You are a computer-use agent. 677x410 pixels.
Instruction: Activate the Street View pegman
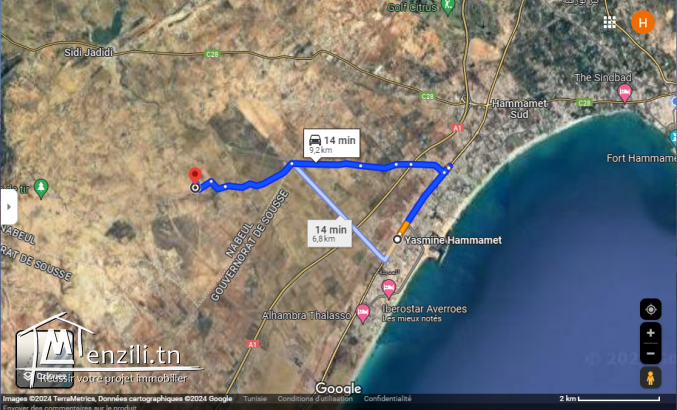[x=651, y=377]
